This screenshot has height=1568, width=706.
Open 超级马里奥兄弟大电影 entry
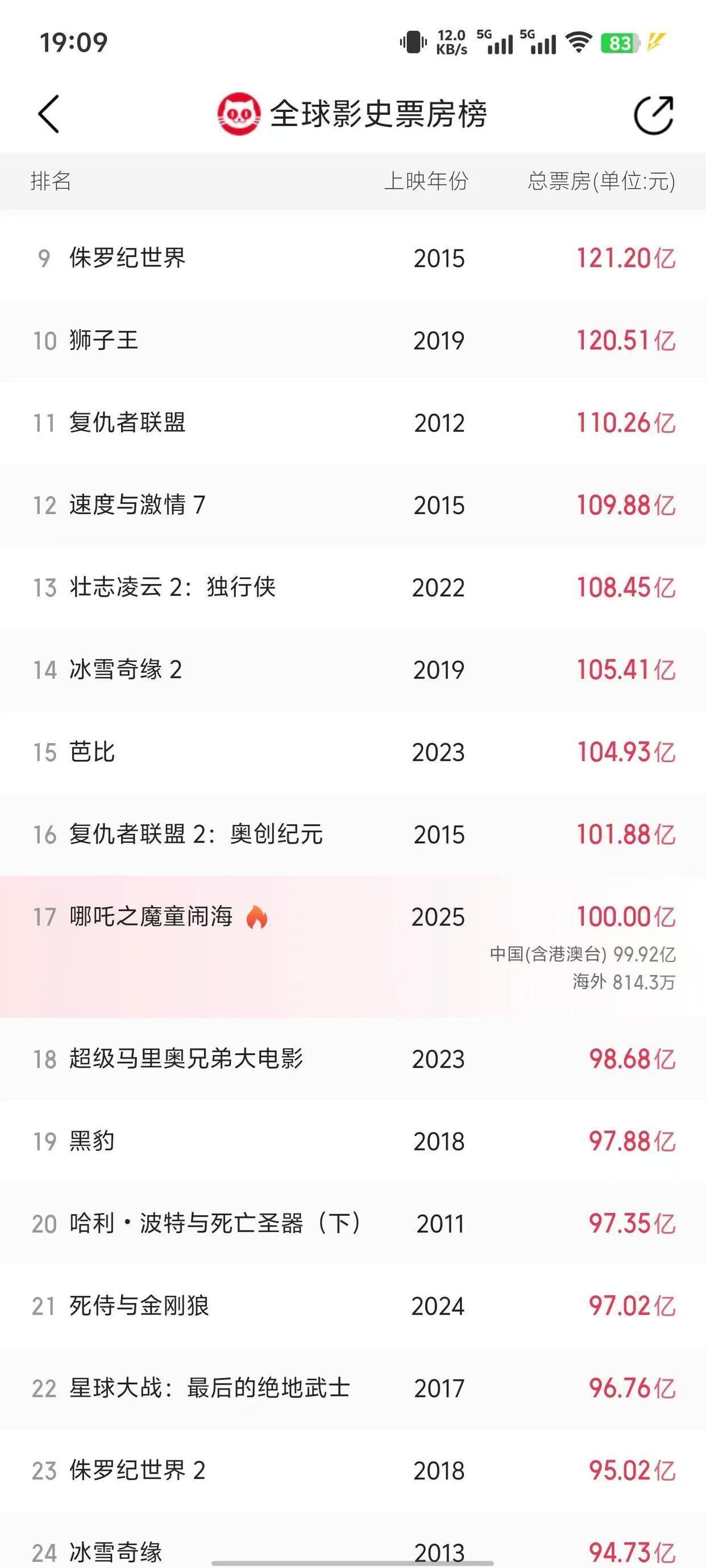352,1059
